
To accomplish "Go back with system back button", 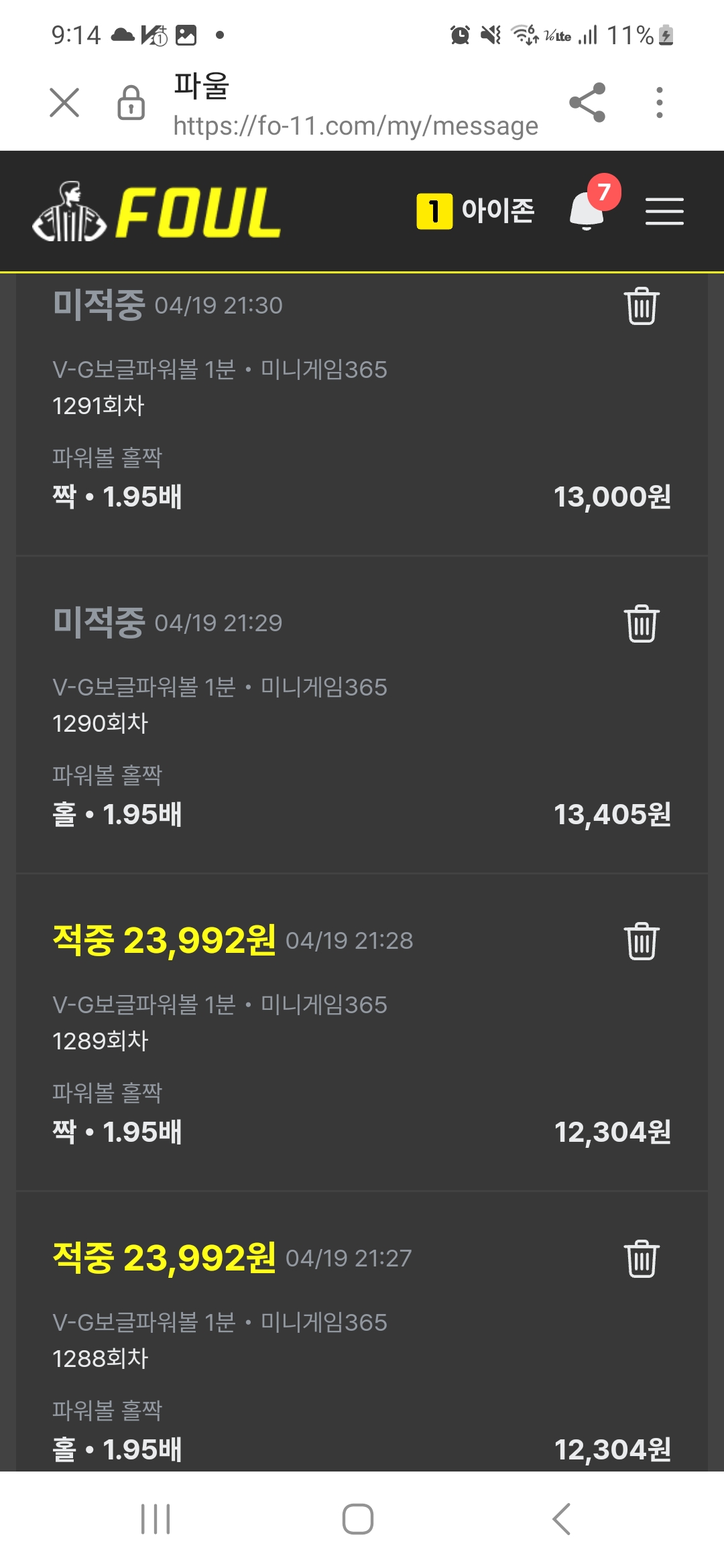I will tap(562, 1518).
